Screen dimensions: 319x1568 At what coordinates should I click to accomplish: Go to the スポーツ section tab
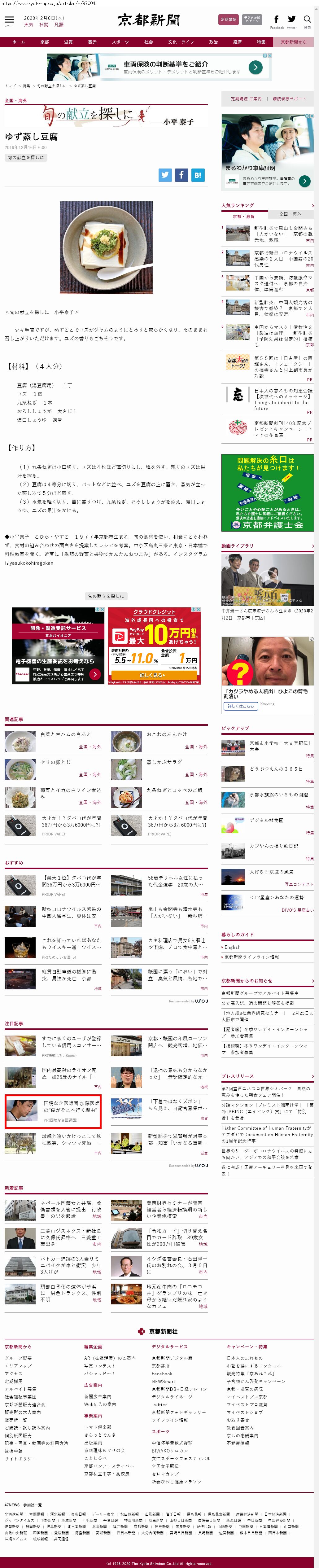coord(120,42)
